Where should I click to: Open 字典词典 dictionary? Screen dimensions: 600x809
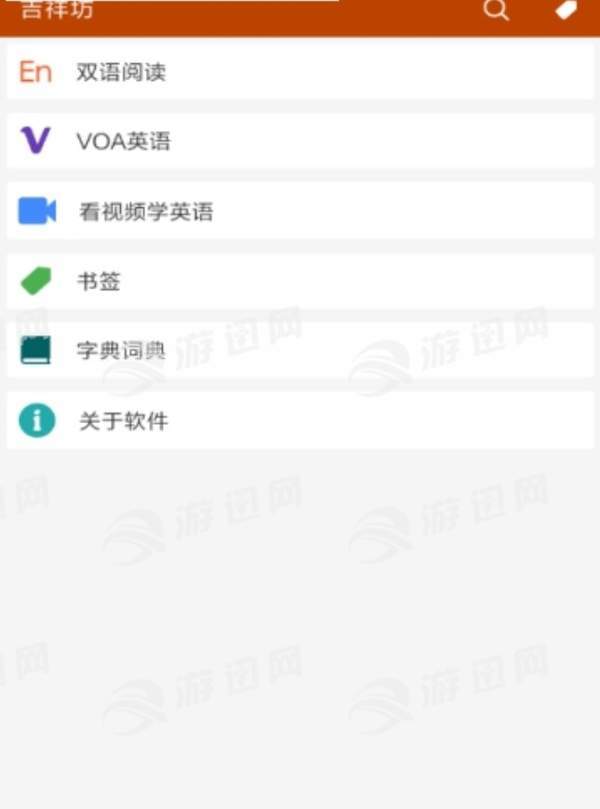pos(300,351)
